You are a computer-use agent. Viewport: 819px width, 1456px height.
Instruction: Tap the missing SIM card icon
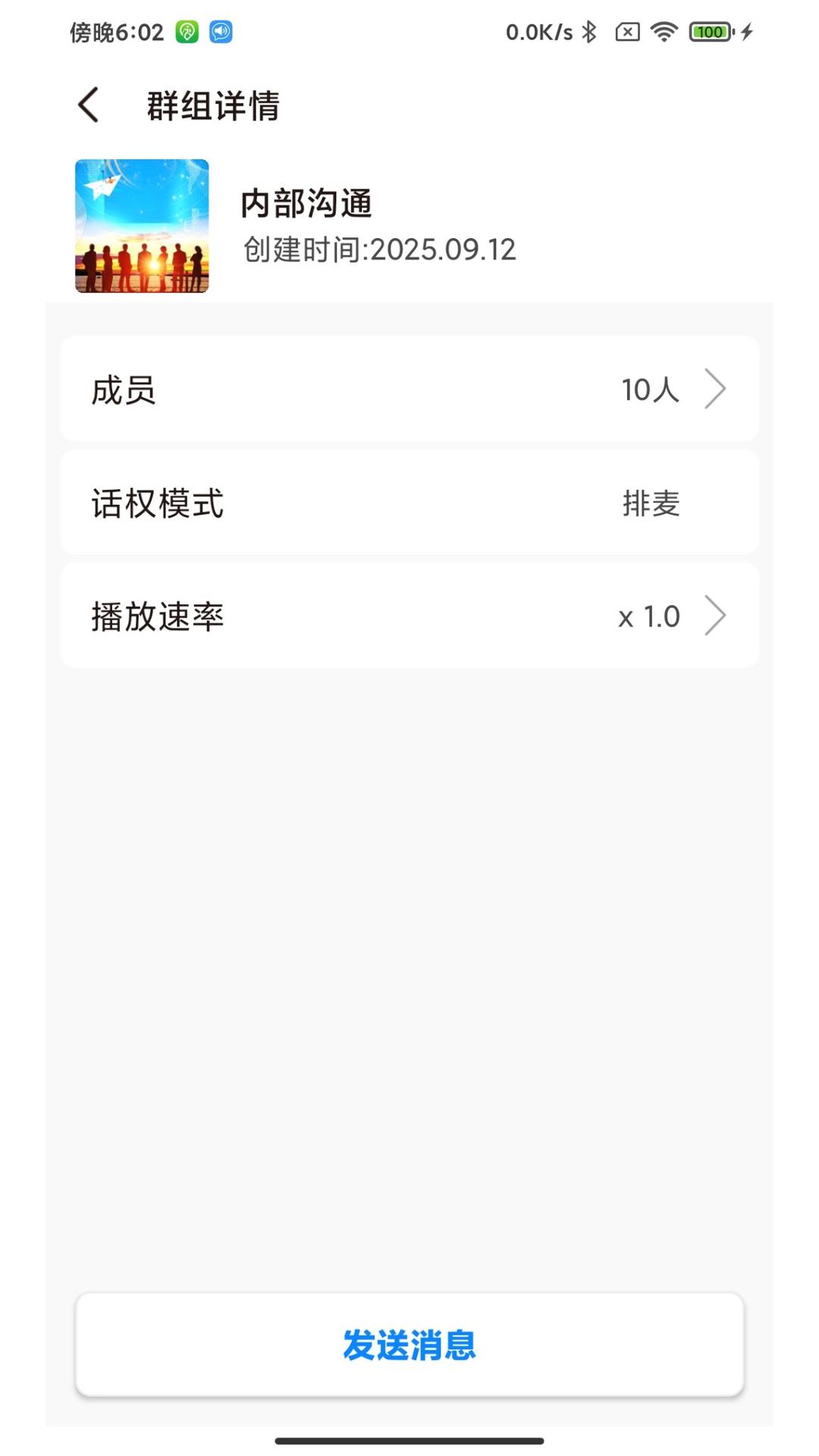(627, 32)
